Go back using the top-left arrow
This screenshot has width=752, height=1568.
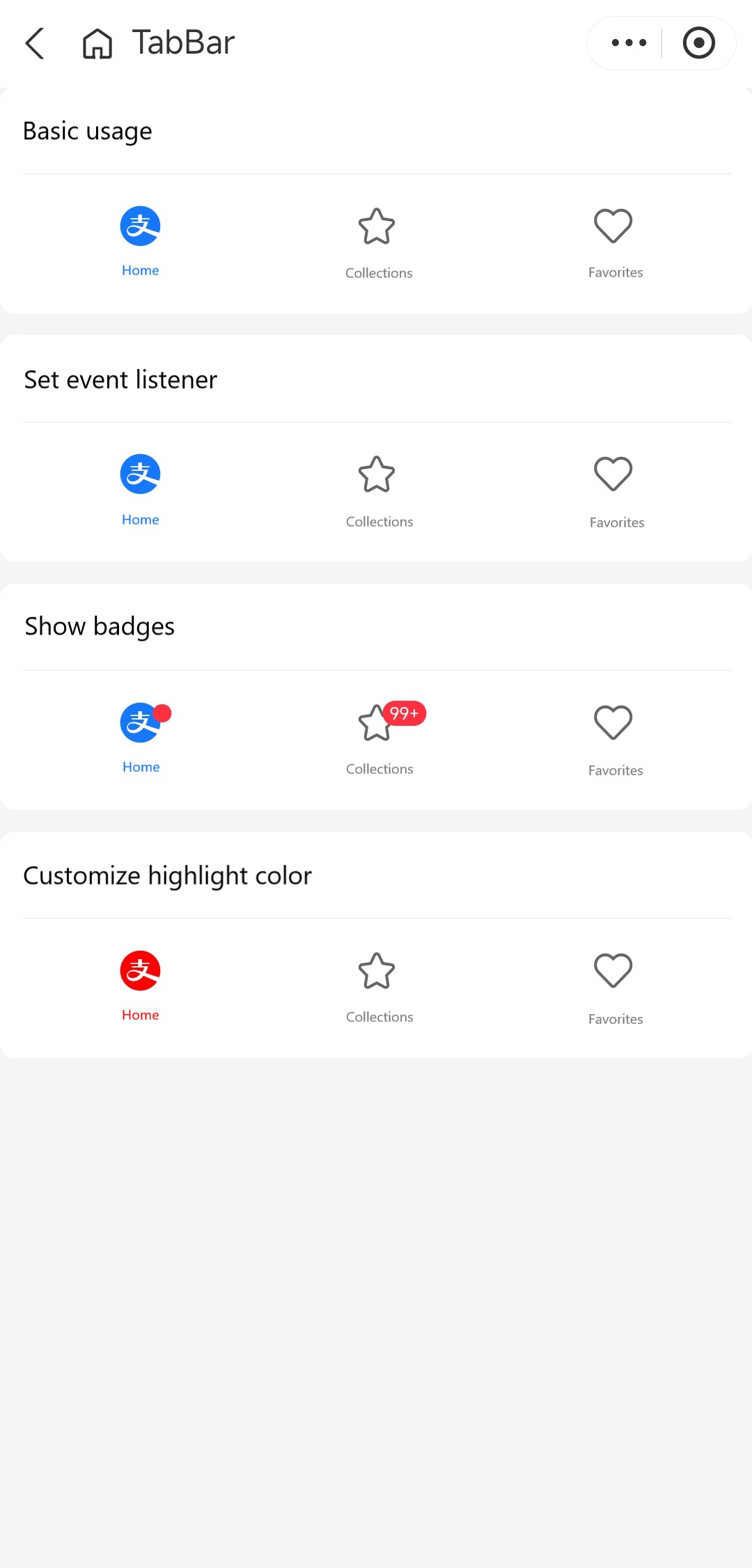tap(35, 43)
